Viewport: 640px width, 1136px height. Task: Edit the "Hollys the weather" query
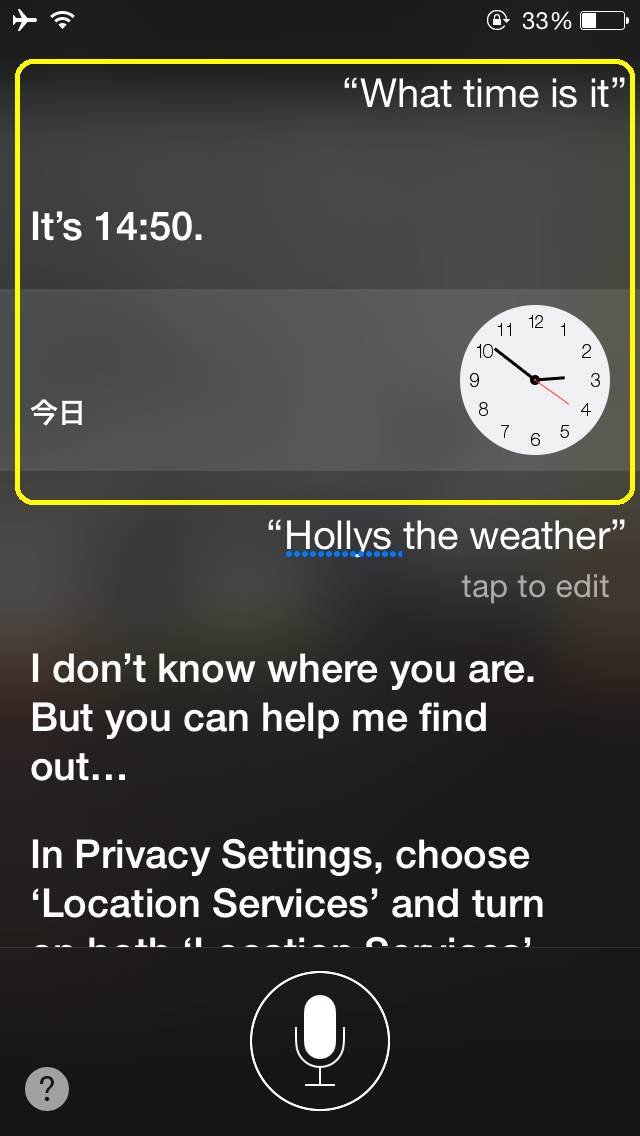[x=446, y=537]
